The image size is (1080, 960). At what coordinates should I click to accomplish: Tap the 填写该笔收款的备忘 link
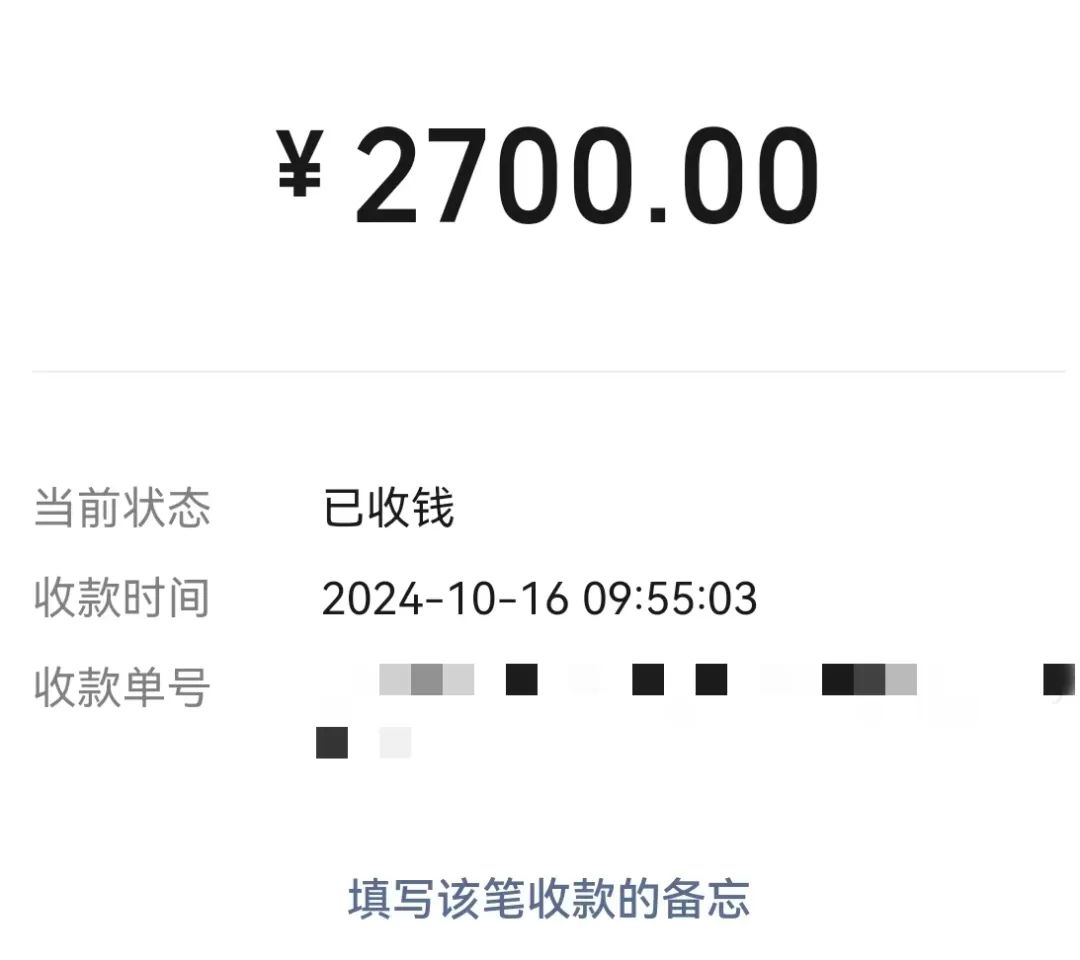[x=549, y=898]
